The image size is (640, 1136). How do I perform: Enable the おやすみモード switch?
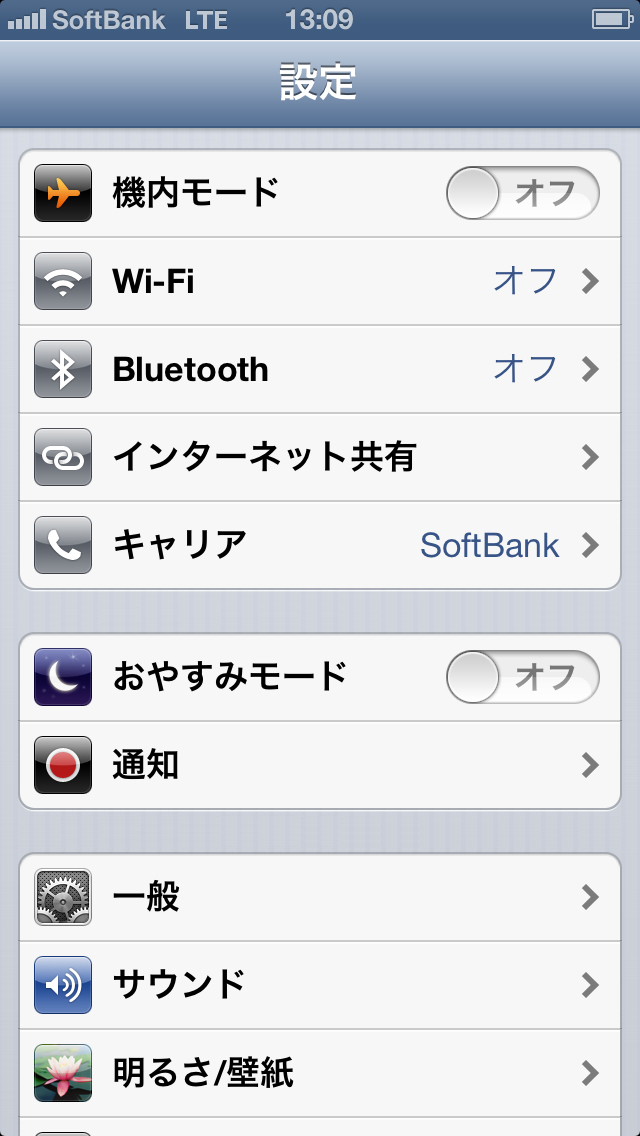point(522,677)
